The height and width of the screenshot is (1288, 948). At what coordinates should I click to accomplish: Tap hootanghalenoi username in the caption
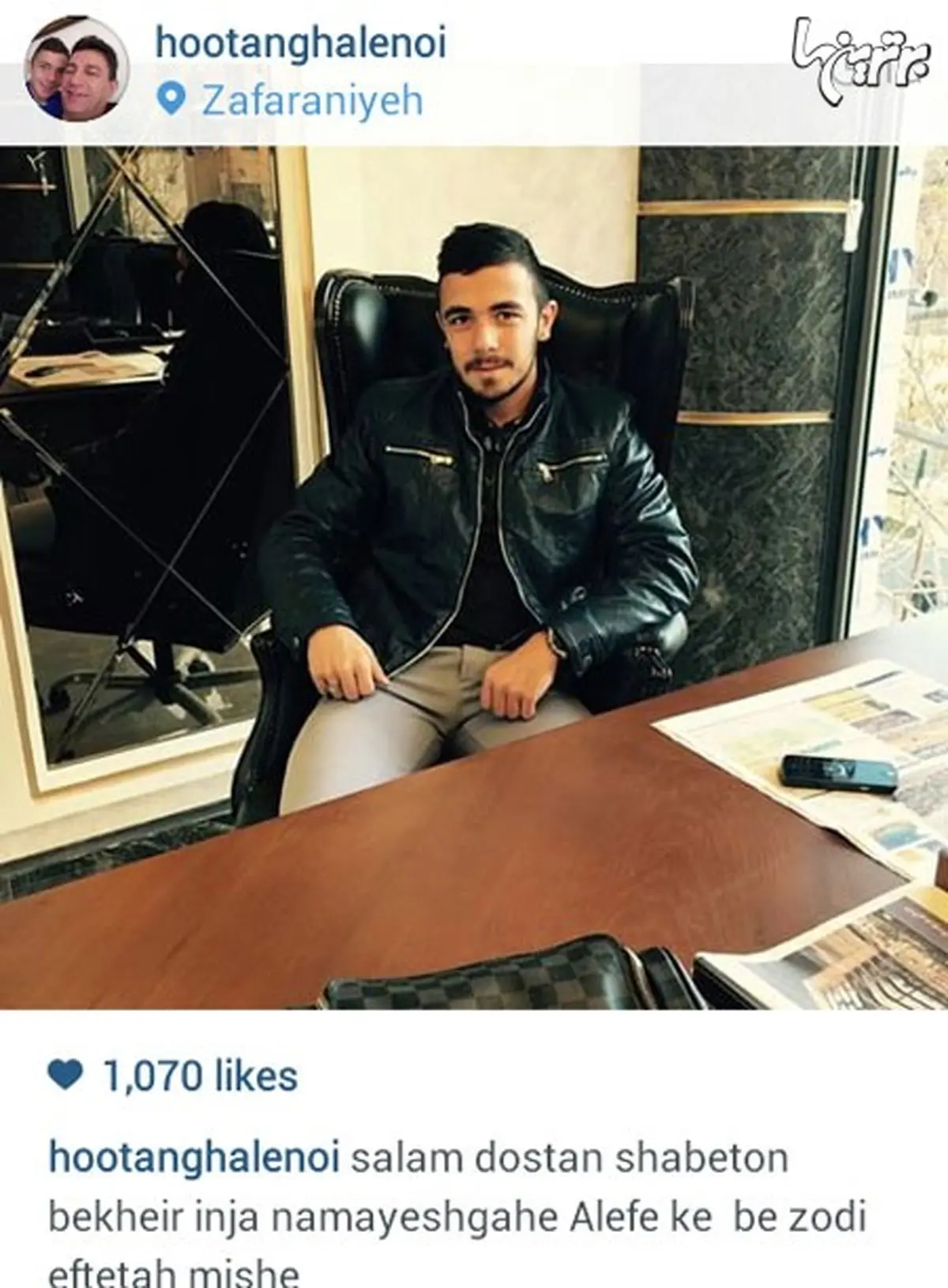[x=194, y=1158]
